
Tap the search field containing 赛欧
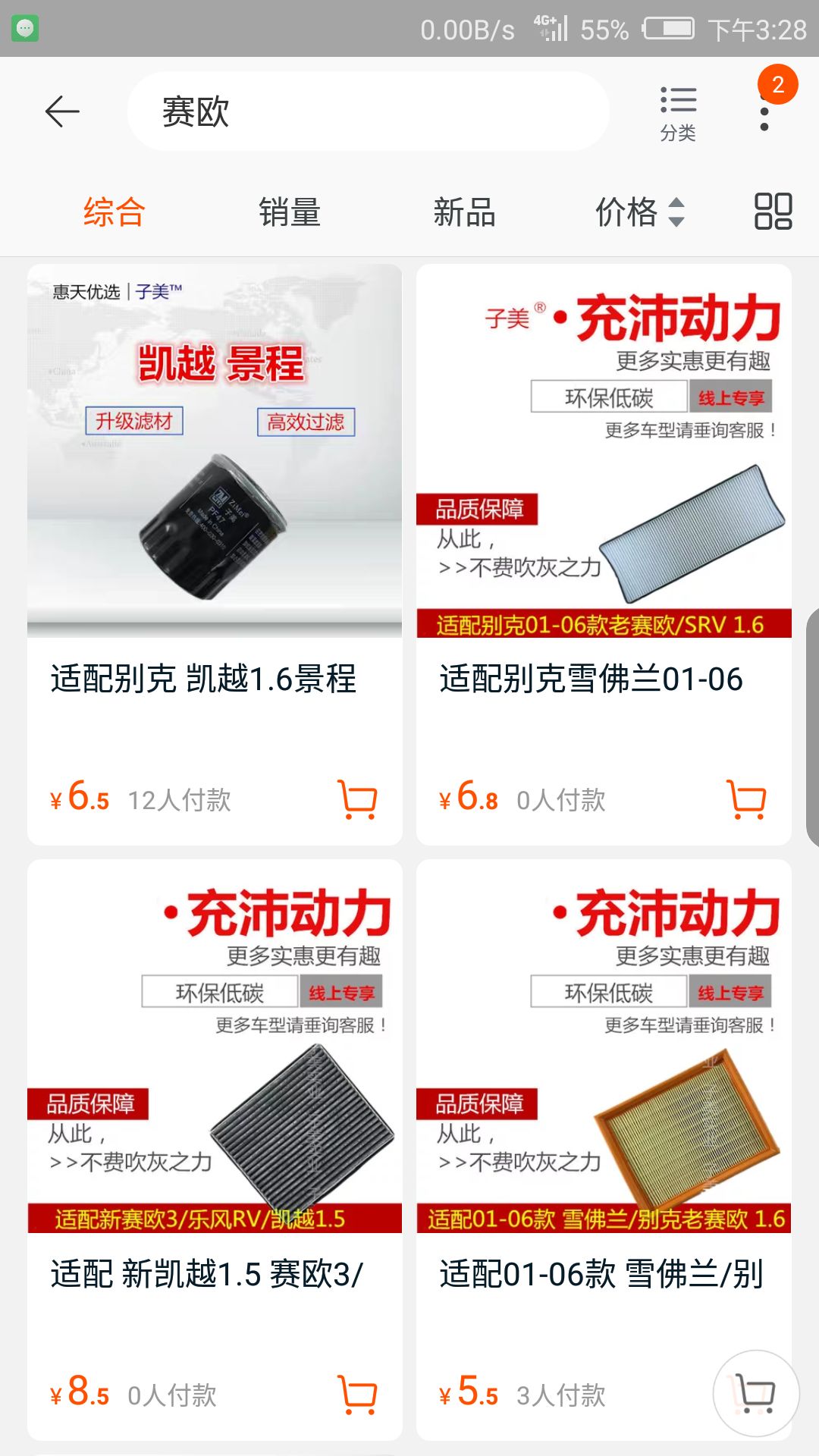coord(368,112)
